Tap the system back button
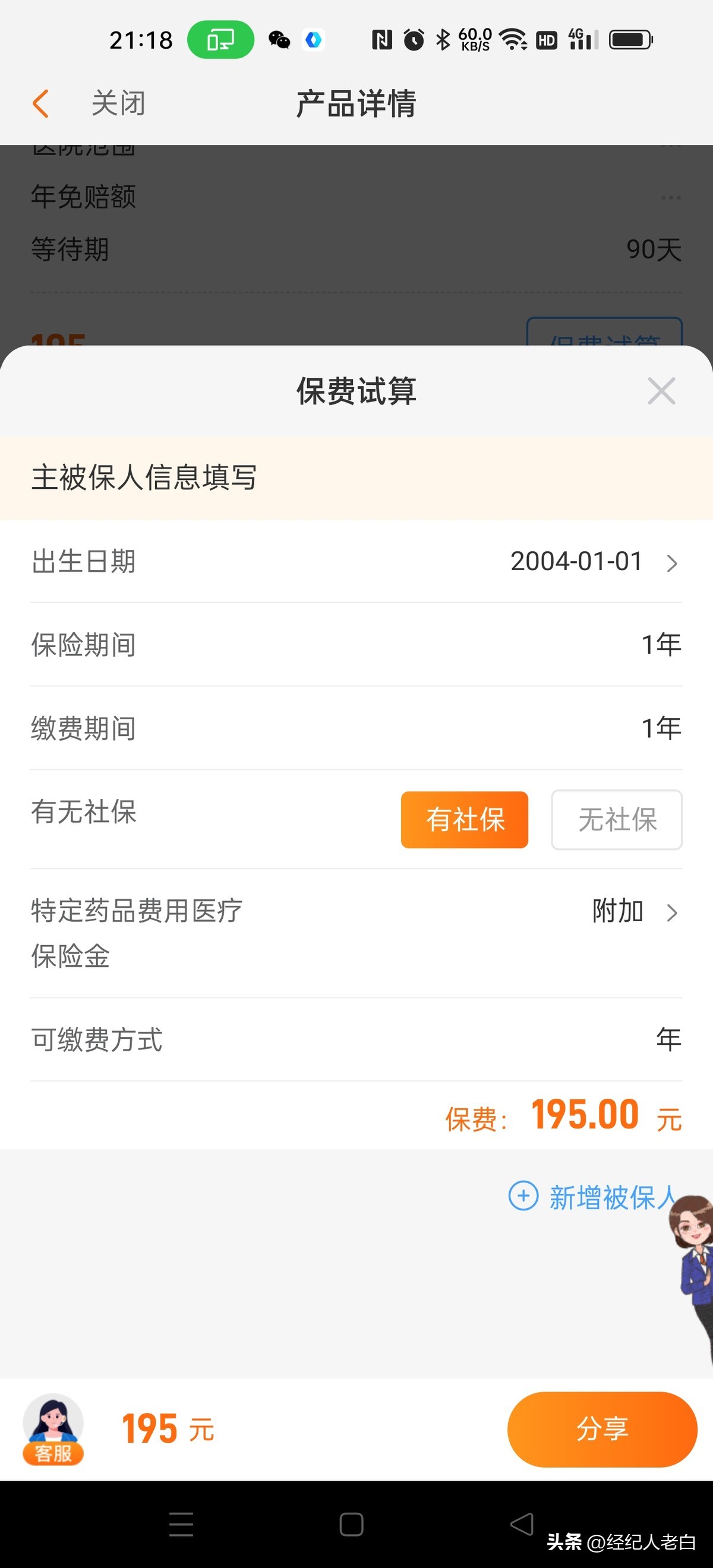This screenshot has height=1568, width=713. [x=522, y=1524]
